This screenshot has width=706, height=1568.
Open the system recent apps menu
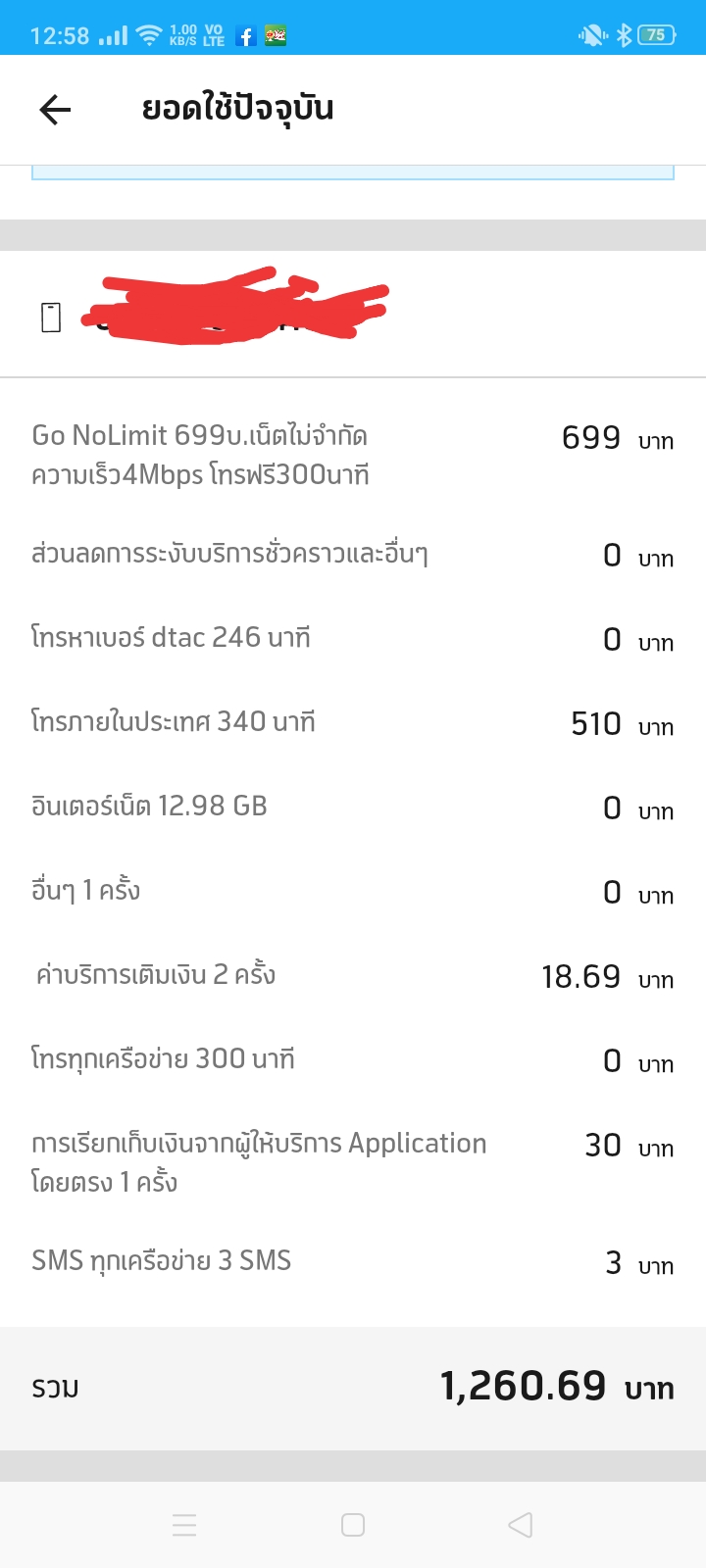pos(184,1525)
